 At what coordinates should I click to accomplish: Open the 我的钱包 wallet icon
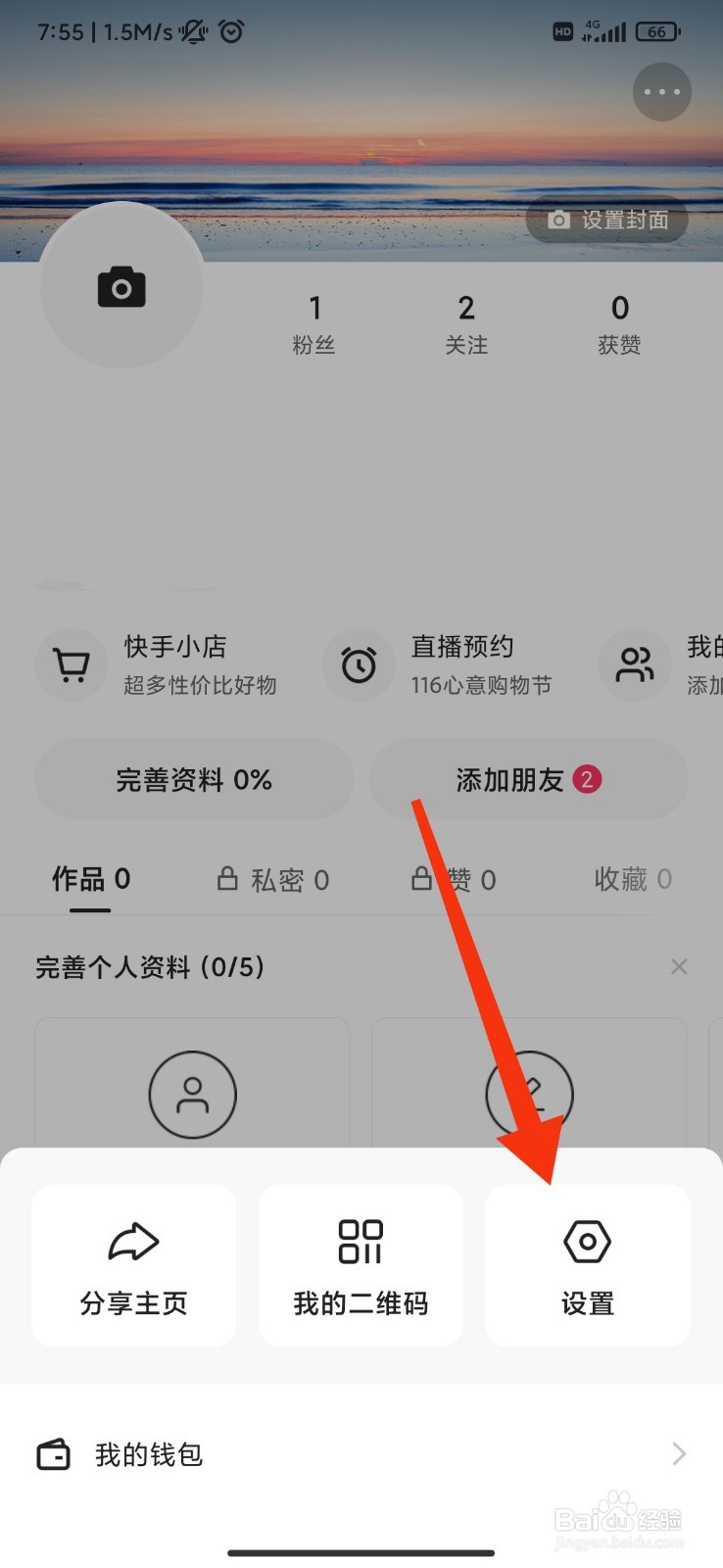[53, 1454]
